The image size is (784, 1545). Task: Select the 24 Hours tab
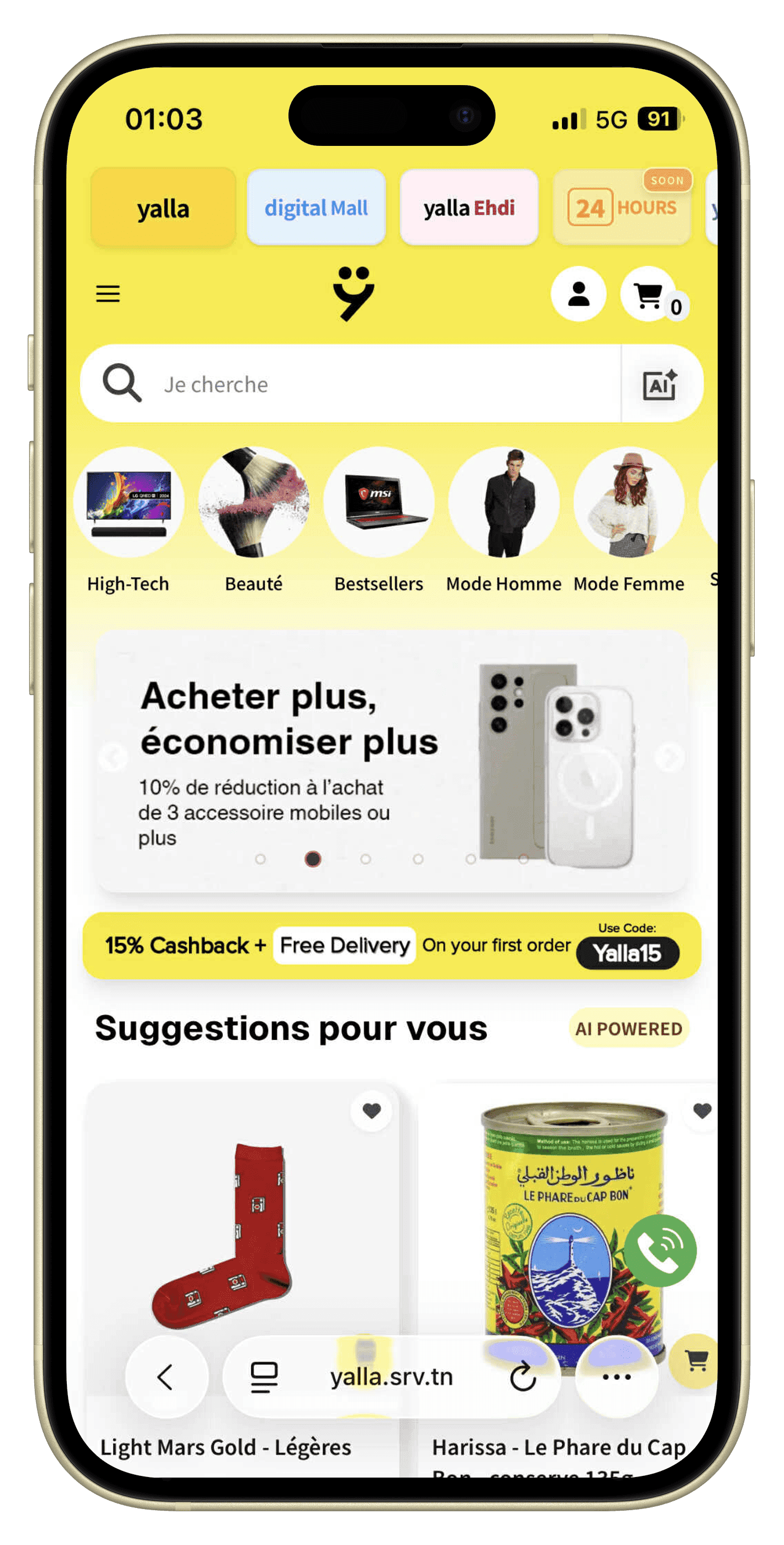point(623,208)
